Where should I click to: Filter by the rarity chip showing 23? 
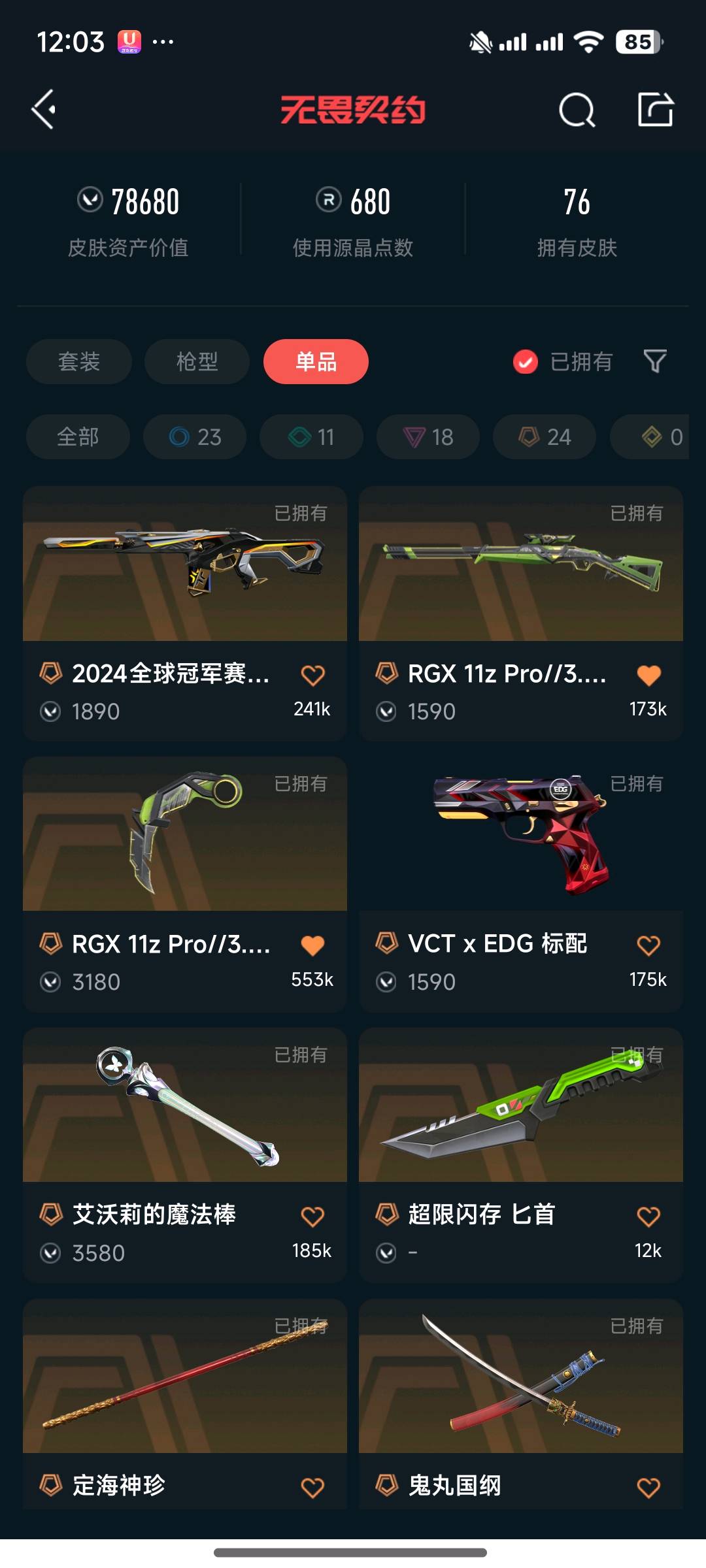195,436
